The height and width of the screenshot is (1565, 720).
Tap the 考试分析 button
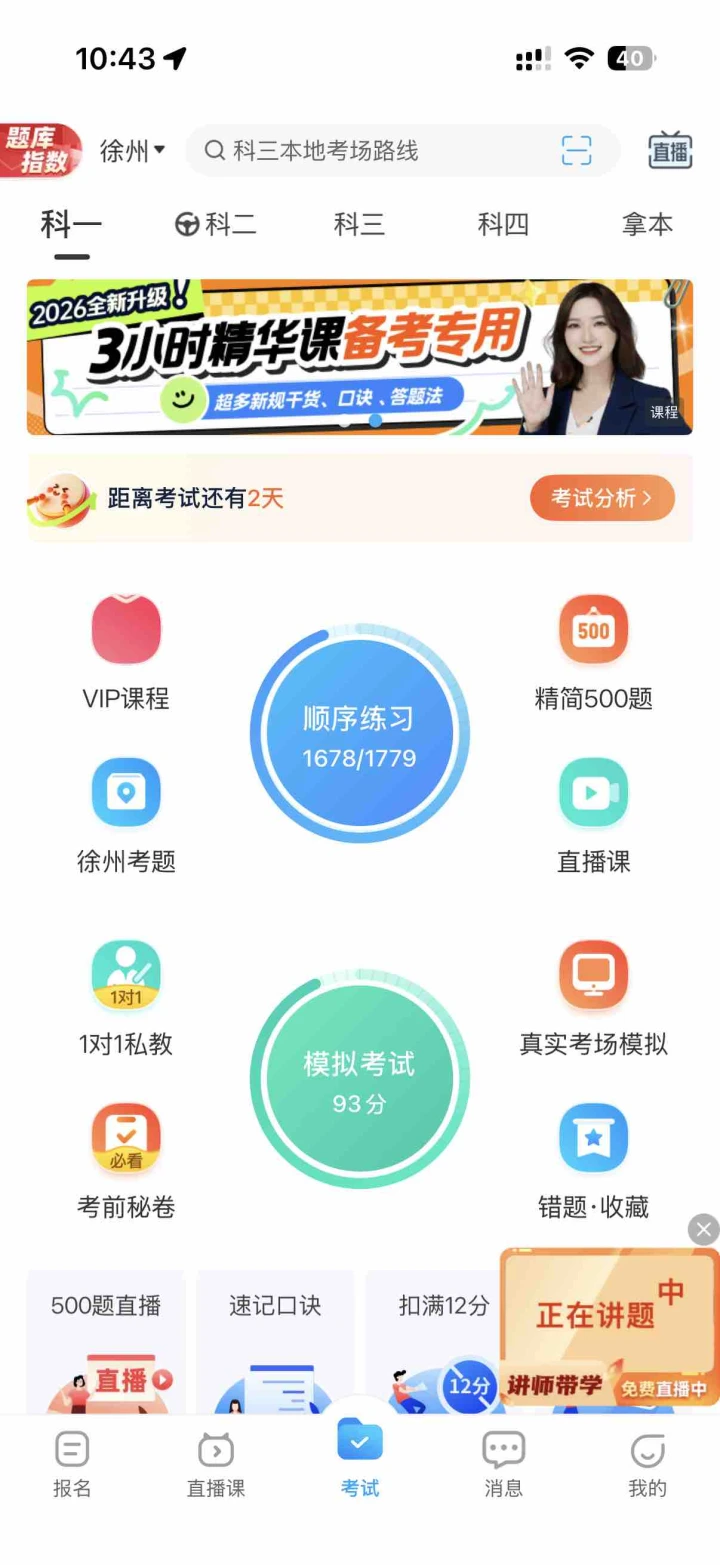pos(602,498)
